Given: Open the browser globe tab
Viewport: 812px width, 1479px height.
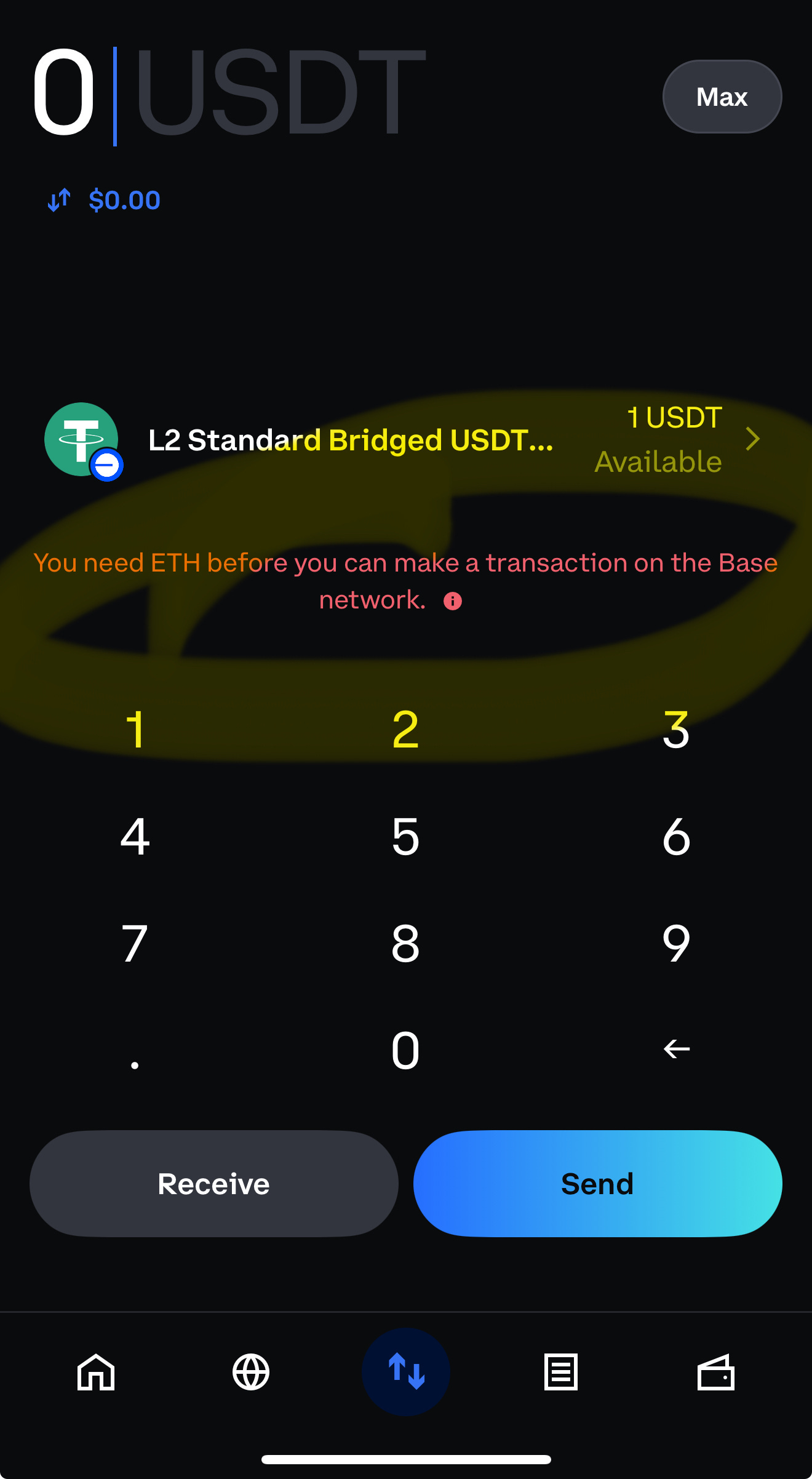Looking at the screenshot, I should (x=251, y=1372).
